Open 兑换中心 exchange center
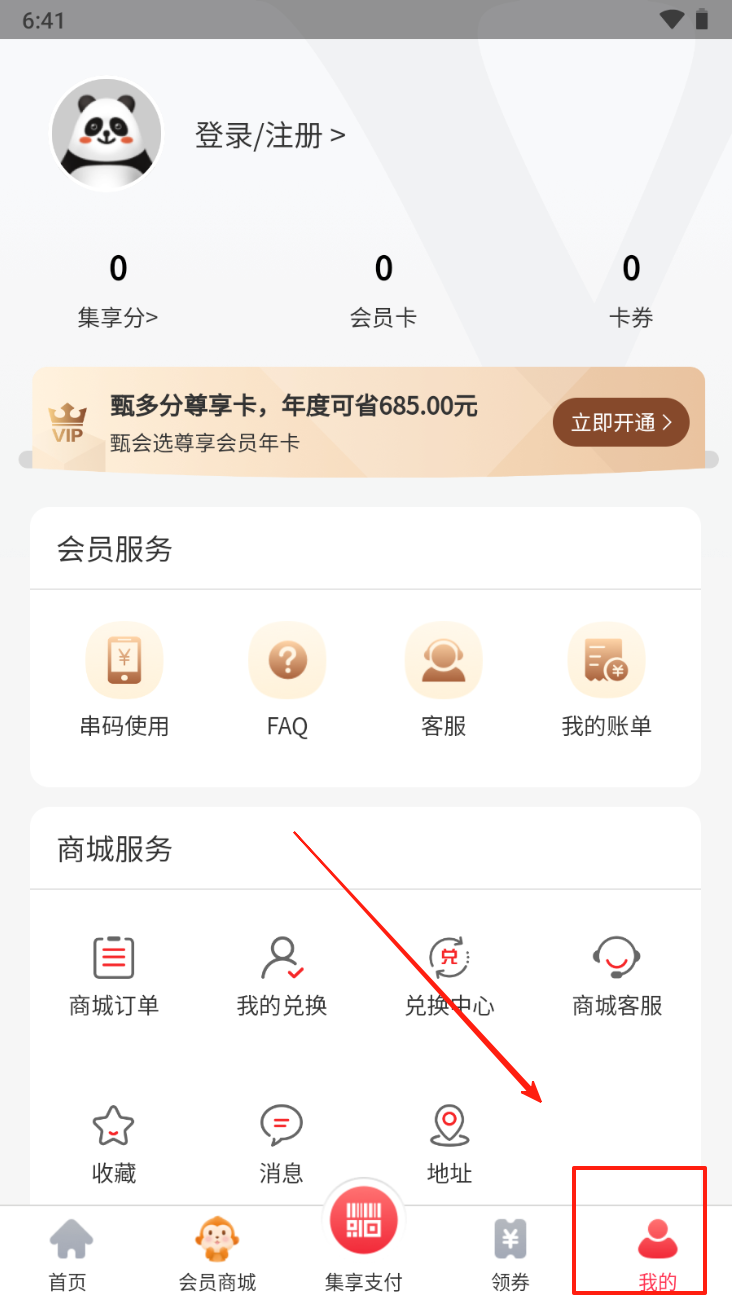The width and height of the screenshot is (732, 1304). click(x=449, y=976)
